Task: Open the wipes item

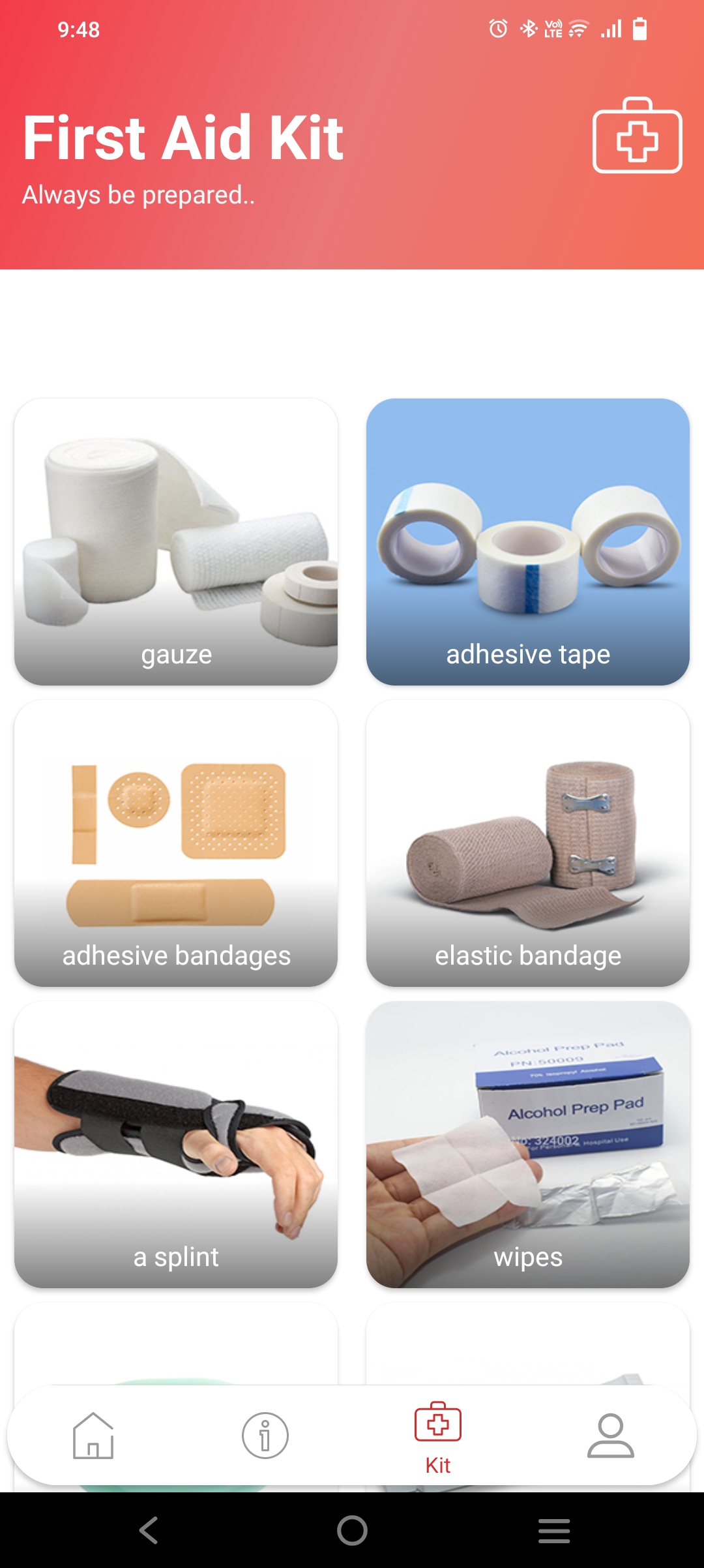Action: [528, 1144]
